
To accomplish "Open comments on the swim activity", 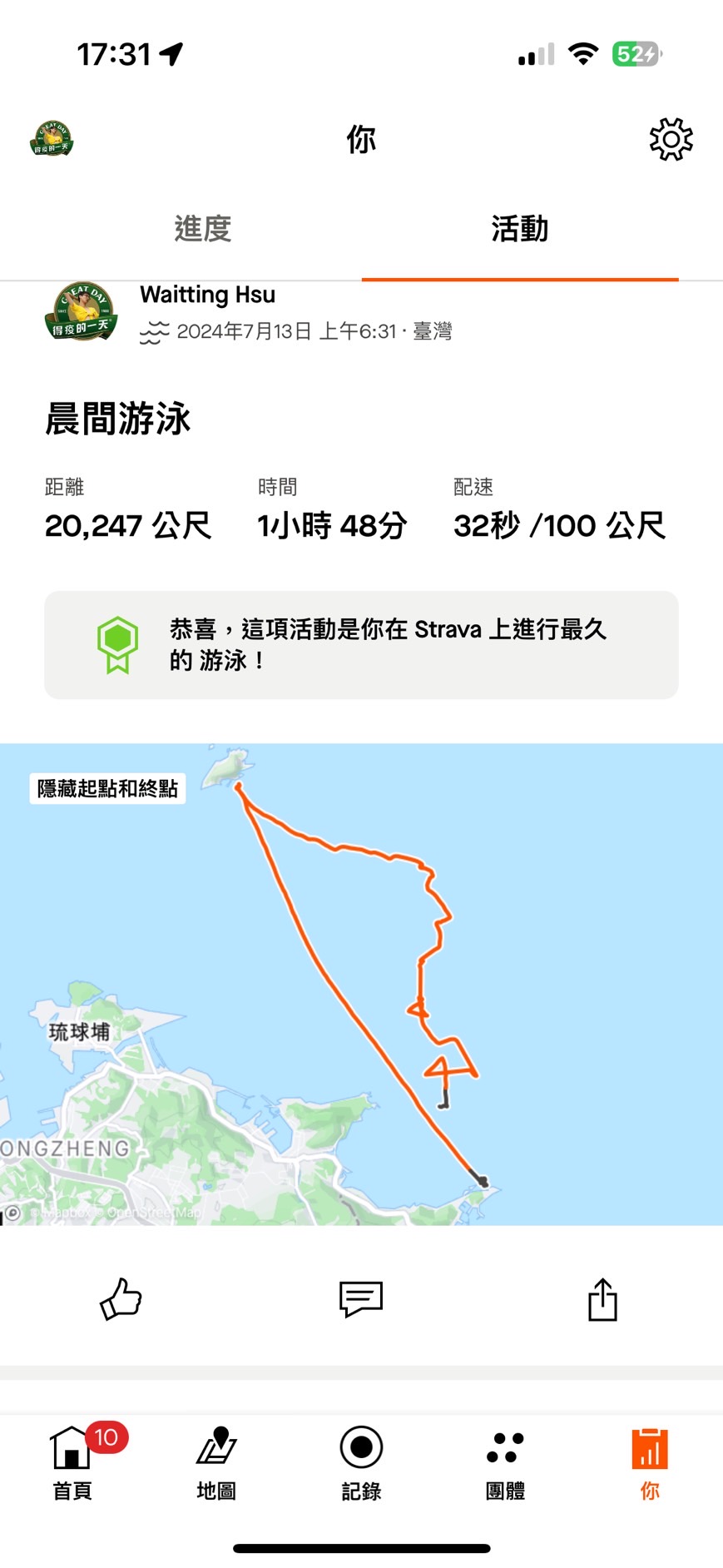I will coord(361,1298).
